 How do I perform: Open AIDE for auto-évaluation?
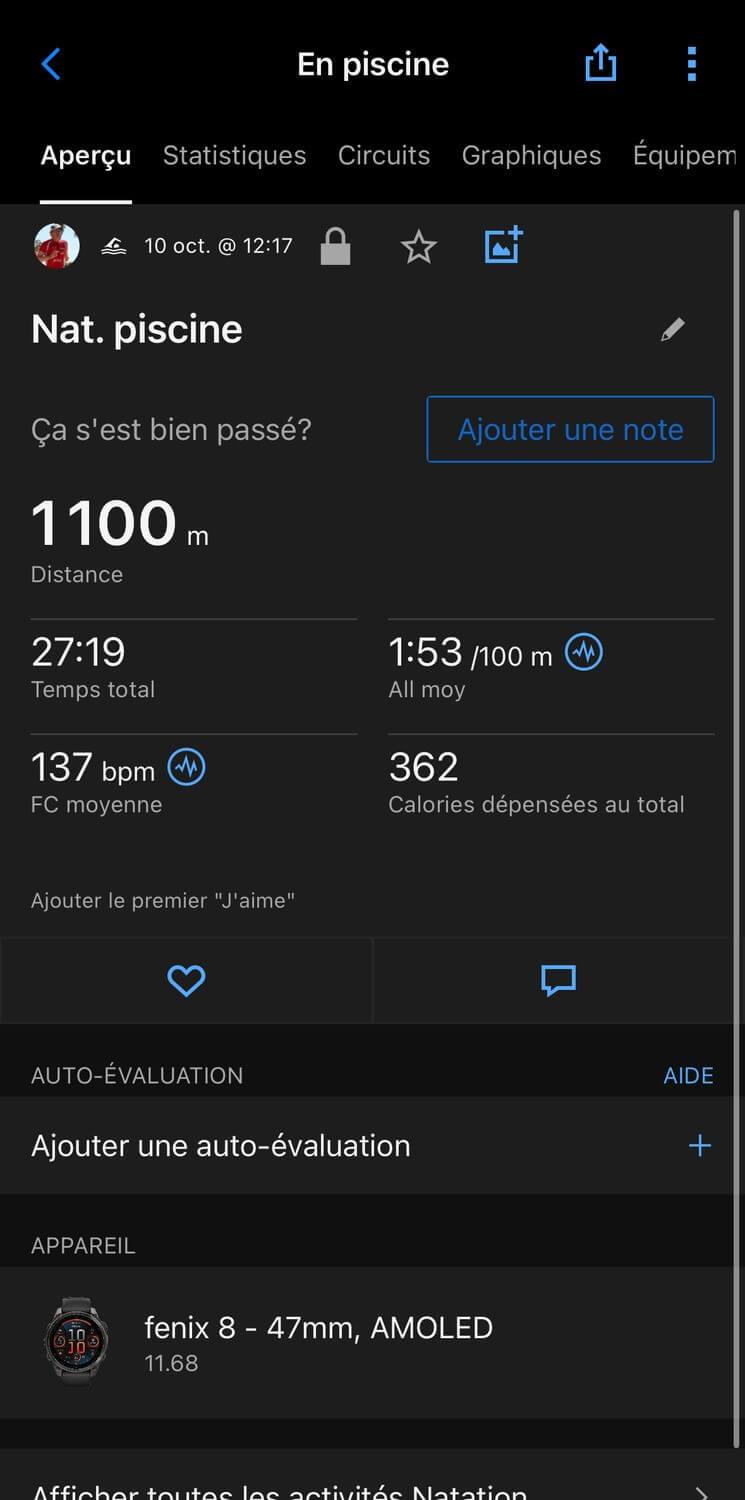[688, 1076]
